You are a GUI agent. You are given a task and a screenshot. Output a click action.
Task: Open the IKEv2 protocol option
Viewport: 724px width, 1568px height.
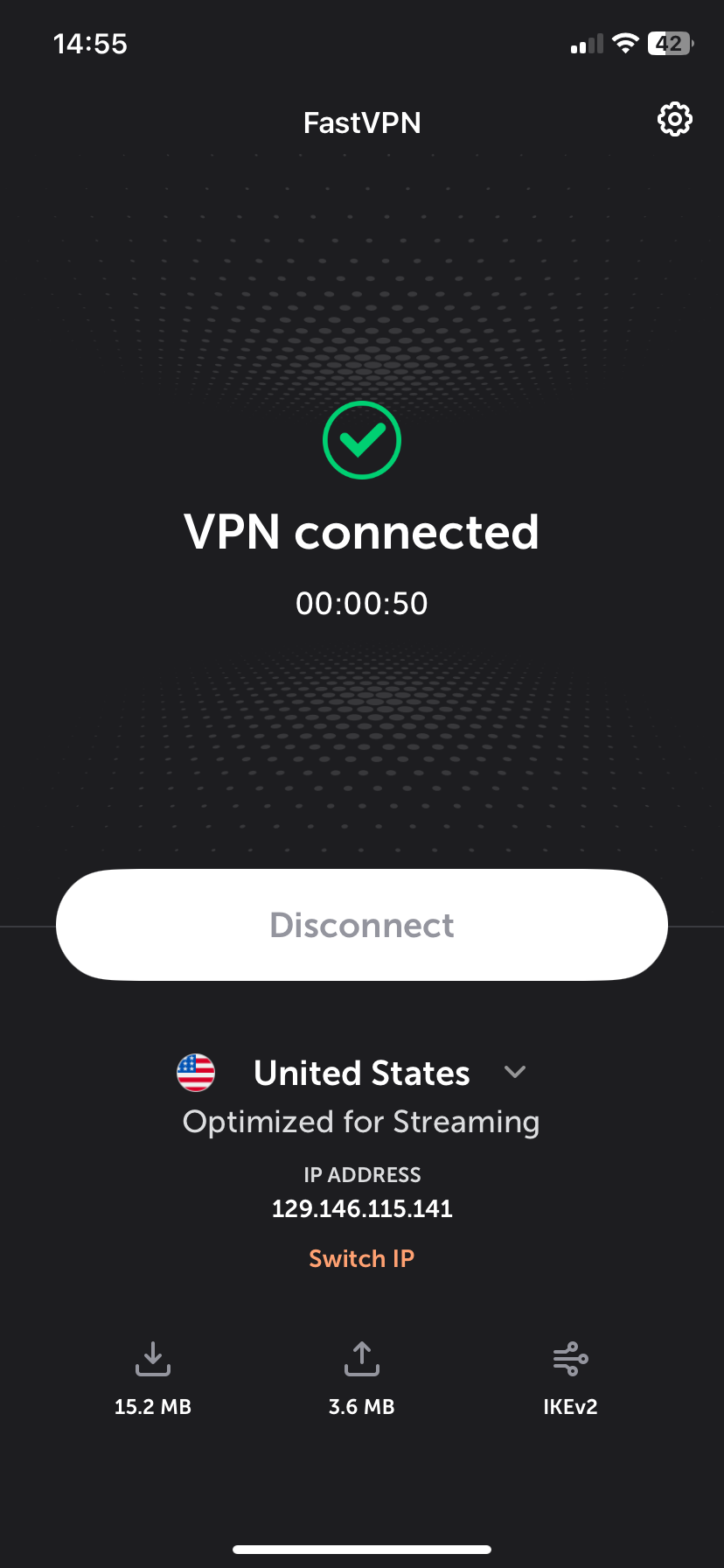point(570,1380)
